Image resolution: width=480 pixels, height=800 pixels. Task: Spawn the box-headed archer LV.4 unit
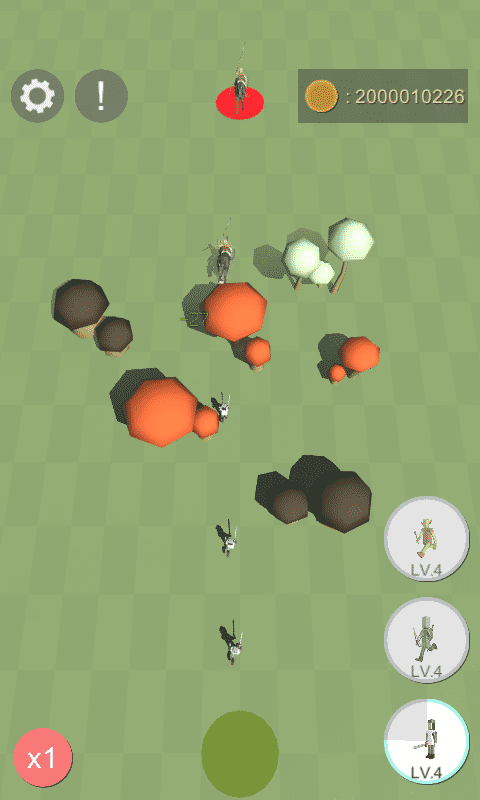426,640
